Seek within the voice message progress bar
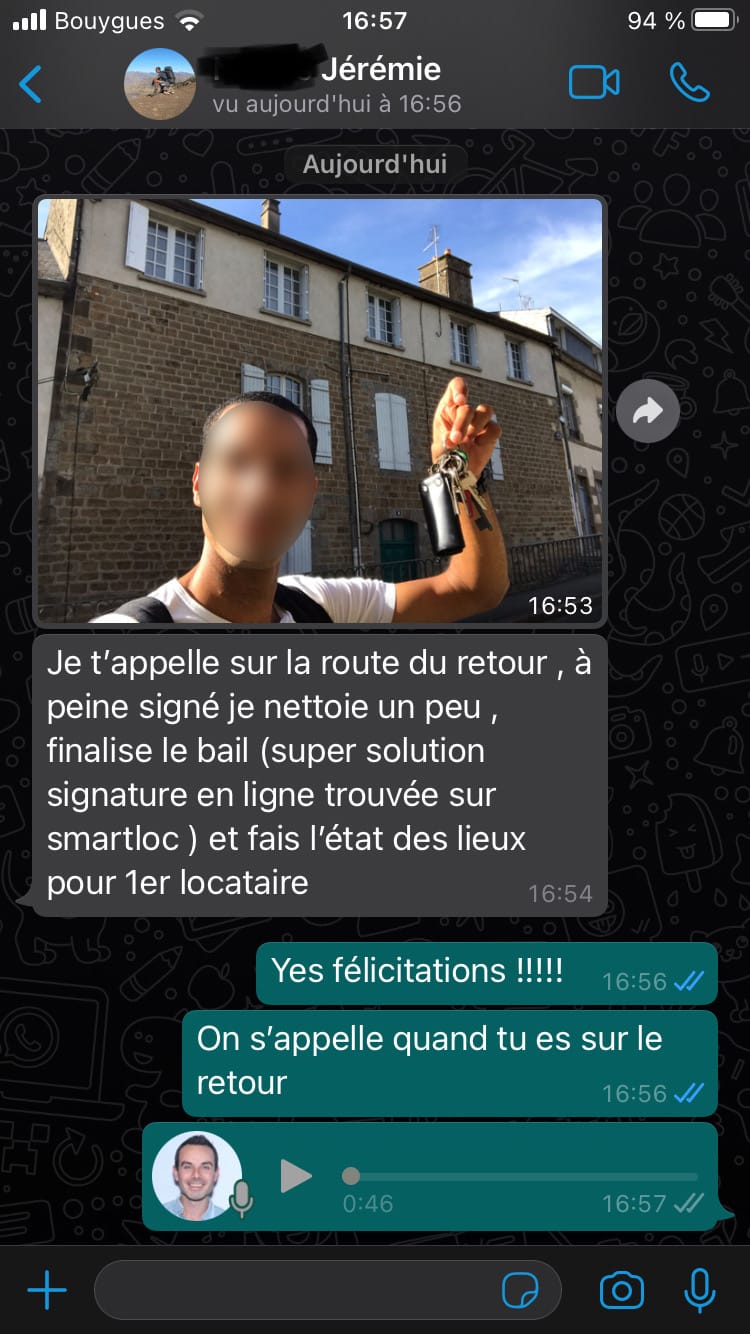This screenshot has width=750, height=1334. pos(520,1176)
